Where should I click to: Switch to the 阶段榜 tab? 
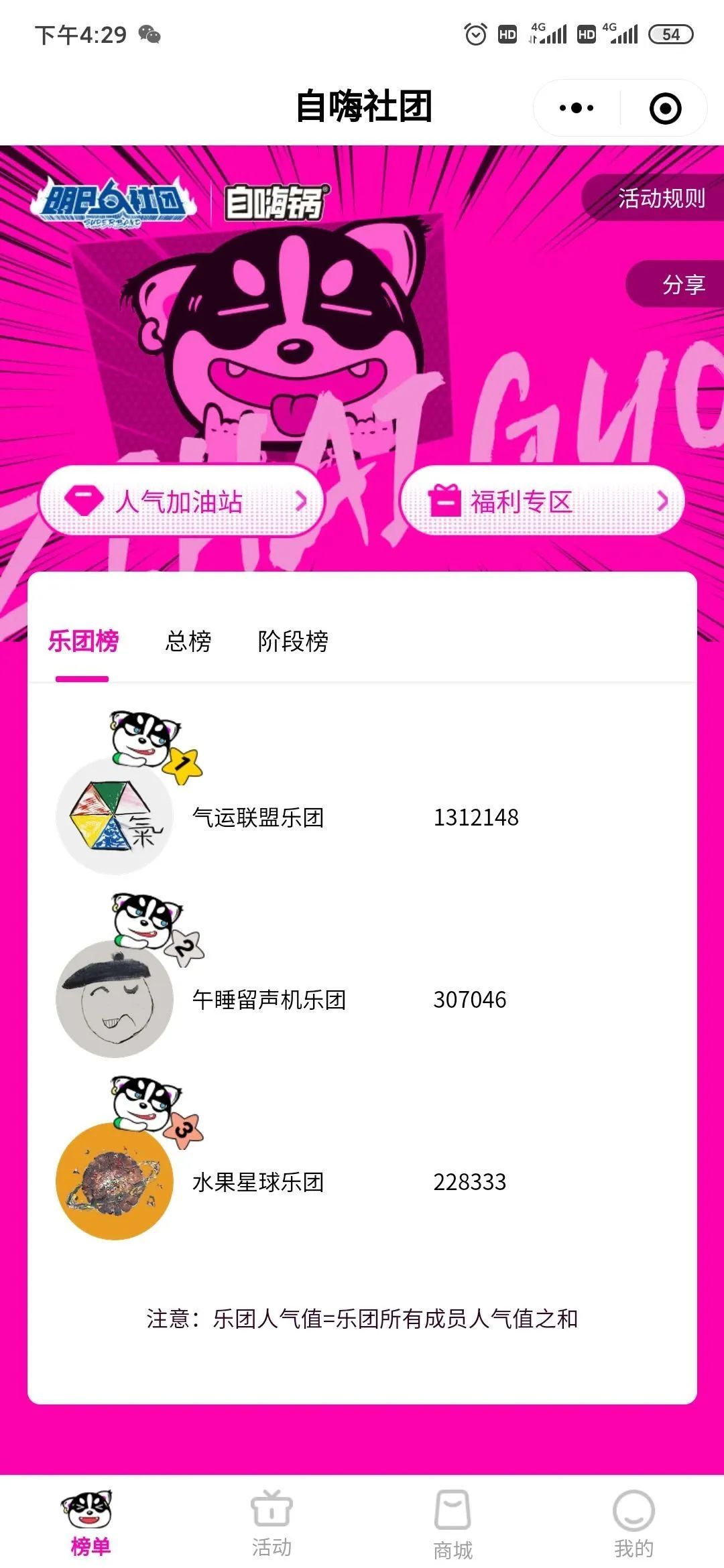click(293, 641)
